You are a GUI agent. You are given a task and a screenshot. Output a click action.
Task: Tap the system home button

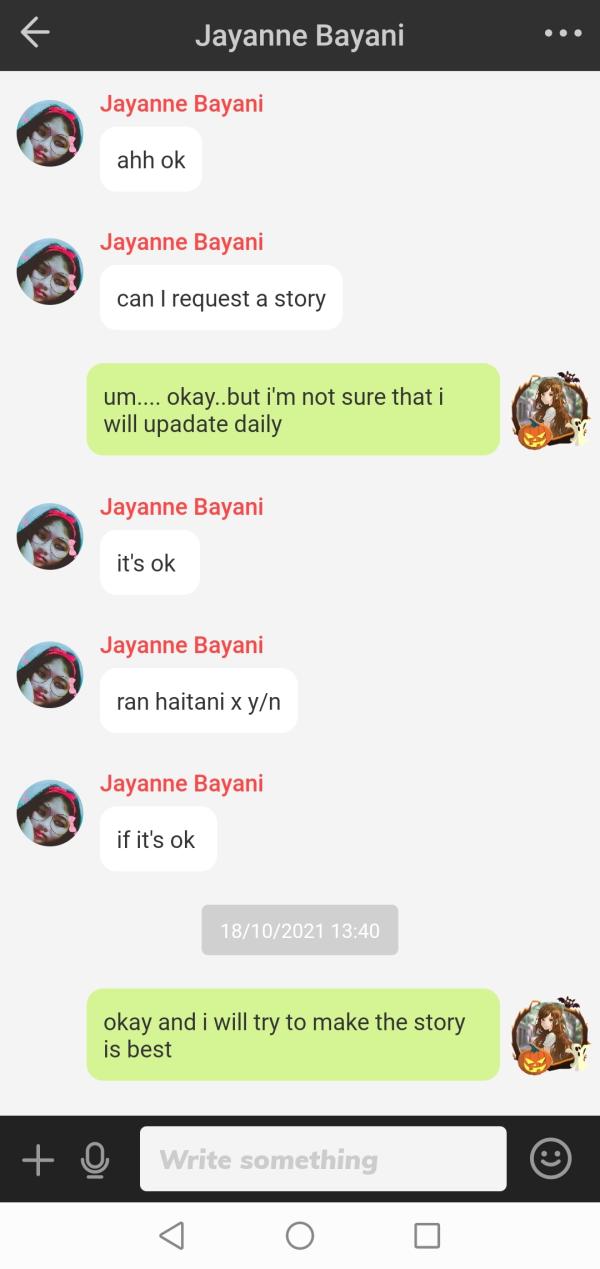(x=300, y=1235)
